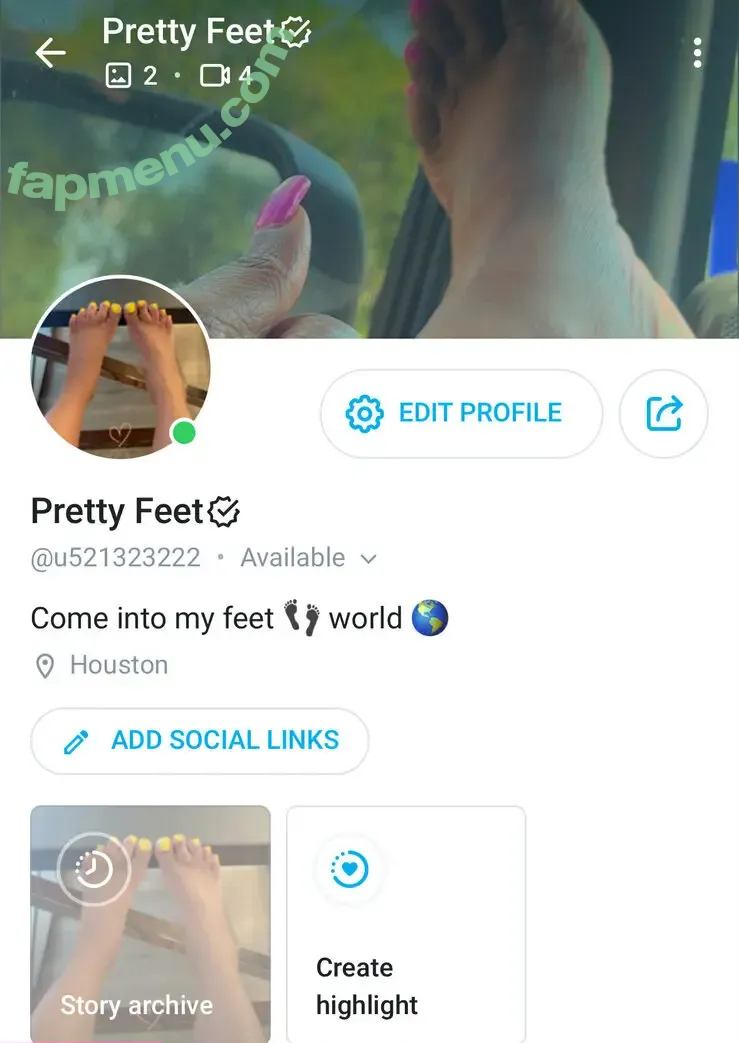Image resolution: width=739 pixels, height=1043 pixels.
Task: Go back using the arrow icon
Action: point(50,53)
